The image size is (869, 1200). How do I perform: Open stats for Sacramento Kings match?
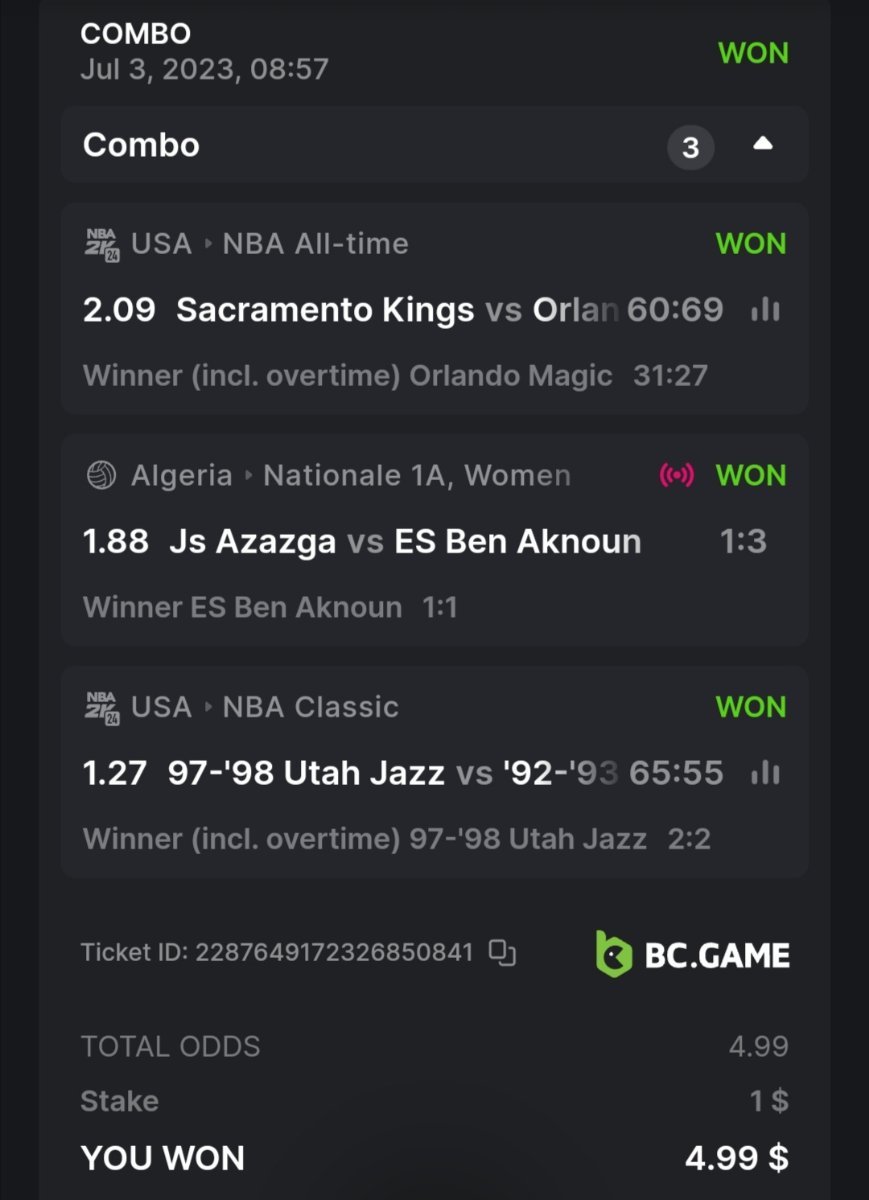765,310
